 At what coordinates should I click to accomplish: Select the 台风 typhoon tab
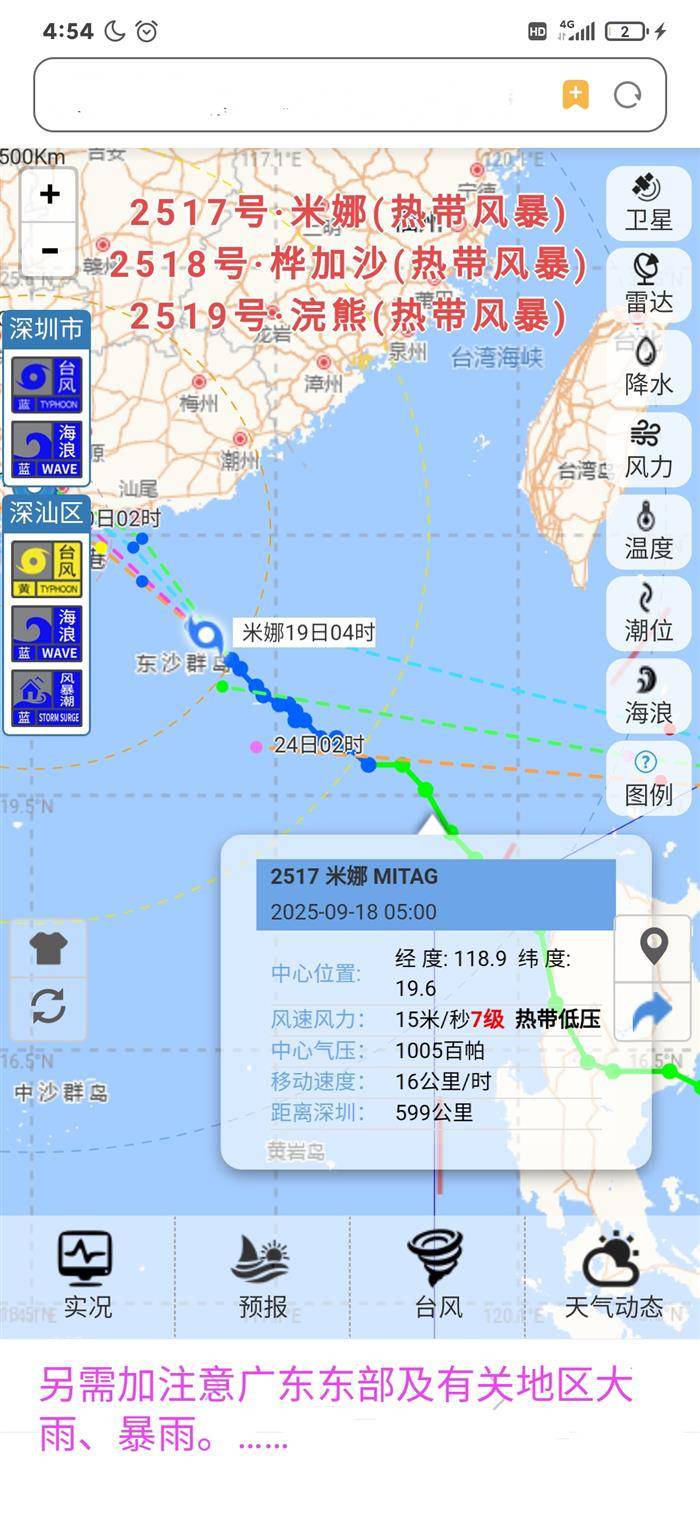click(437, 1275)
